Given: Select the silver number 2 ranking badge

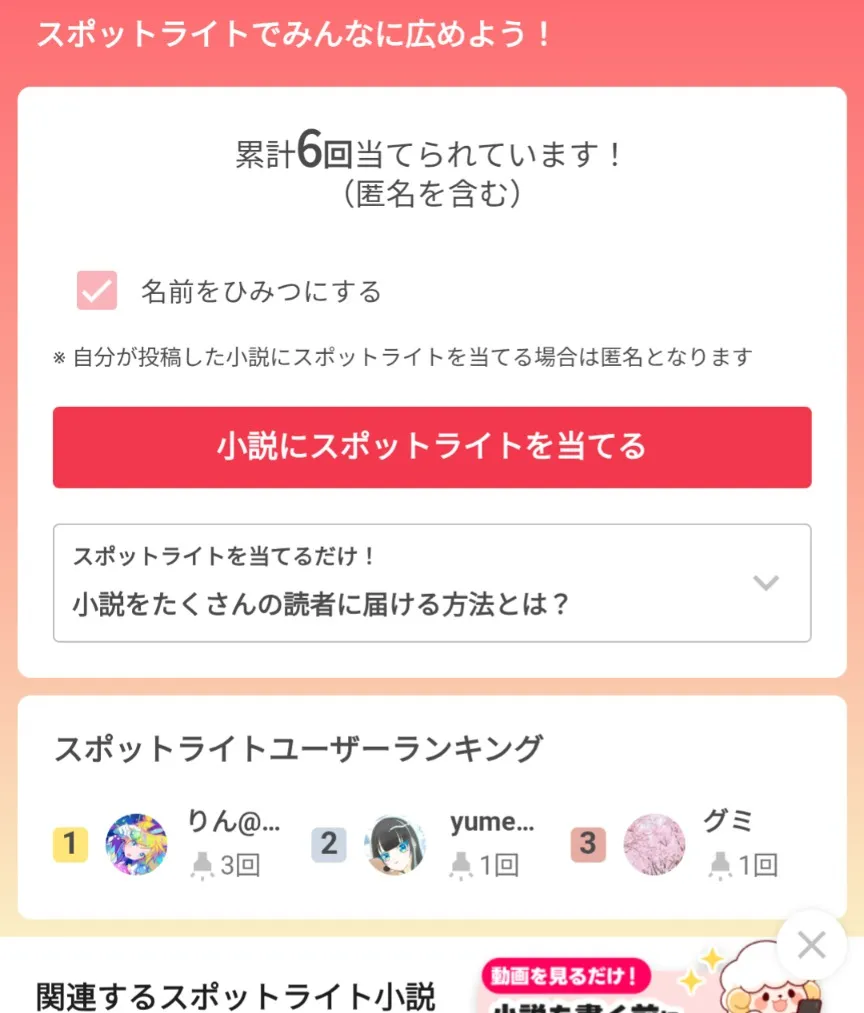Looking at the screenshot, I should click(x=328, y=845).
